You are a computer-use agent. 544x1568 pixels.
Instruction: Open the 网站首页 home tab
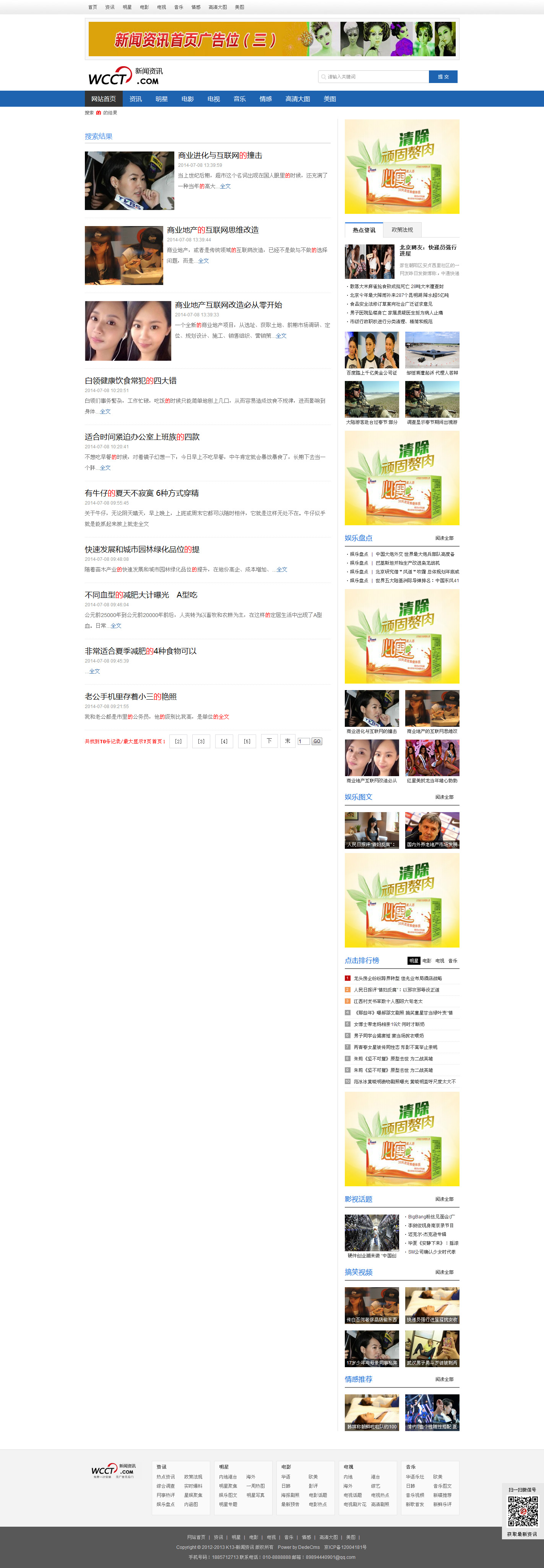click(104, 99)
